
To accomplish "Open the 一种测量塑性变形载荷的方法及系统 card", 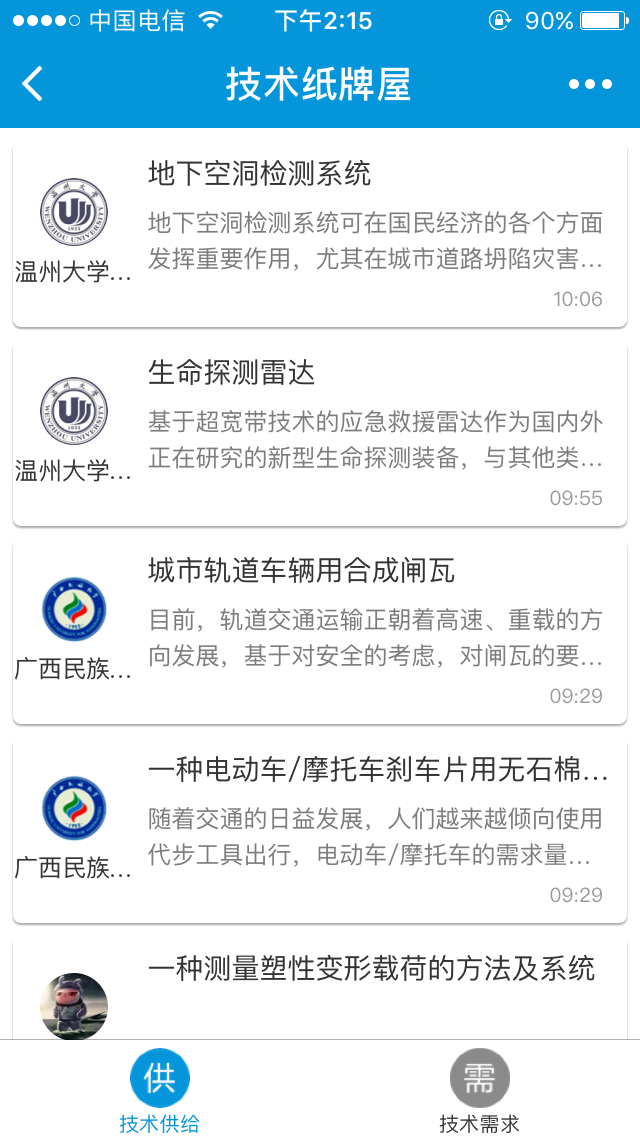I will [320, 990].
